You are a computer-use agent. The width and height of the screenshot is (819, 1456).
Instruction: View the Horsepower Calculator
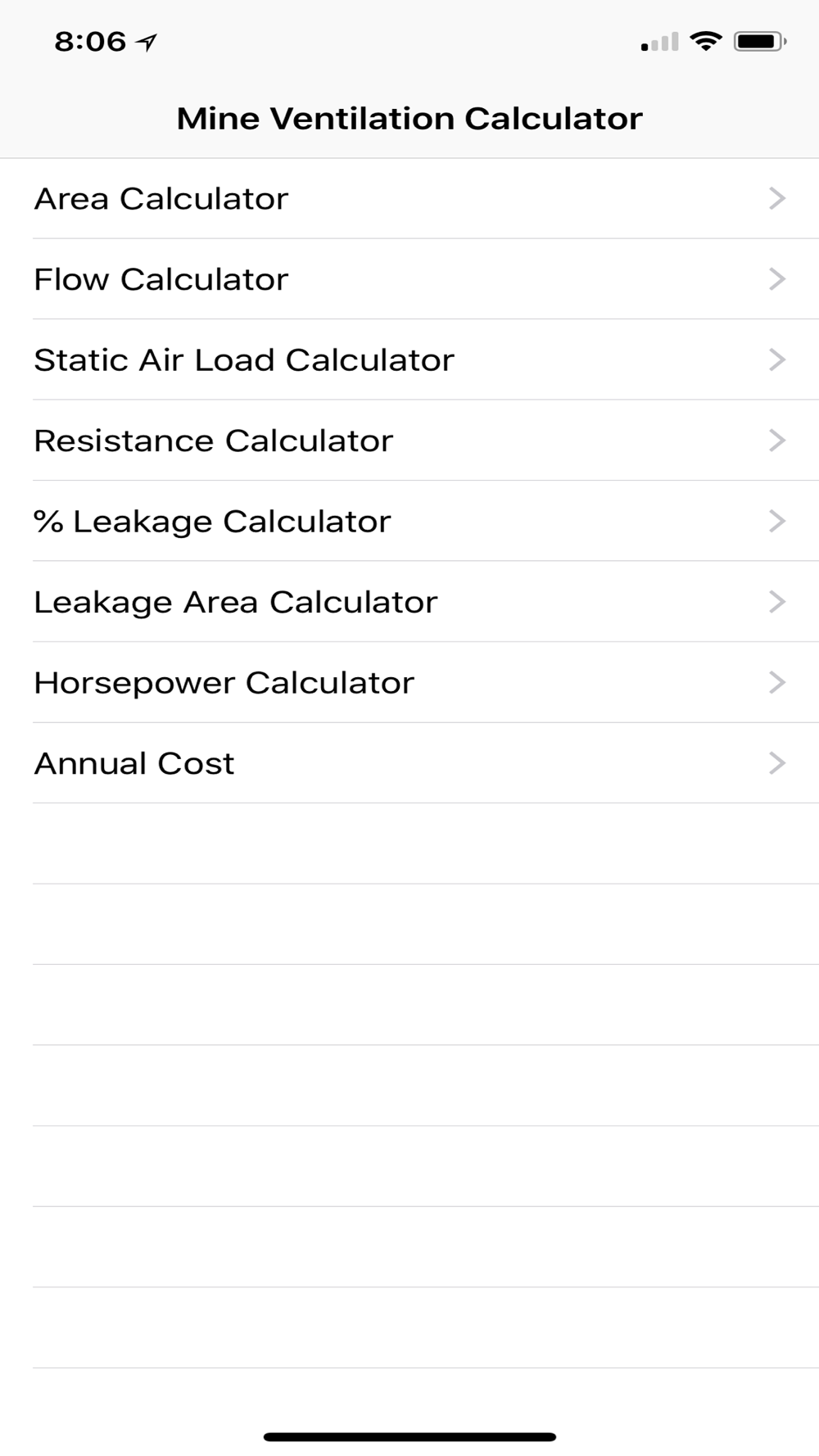(409, 683)
